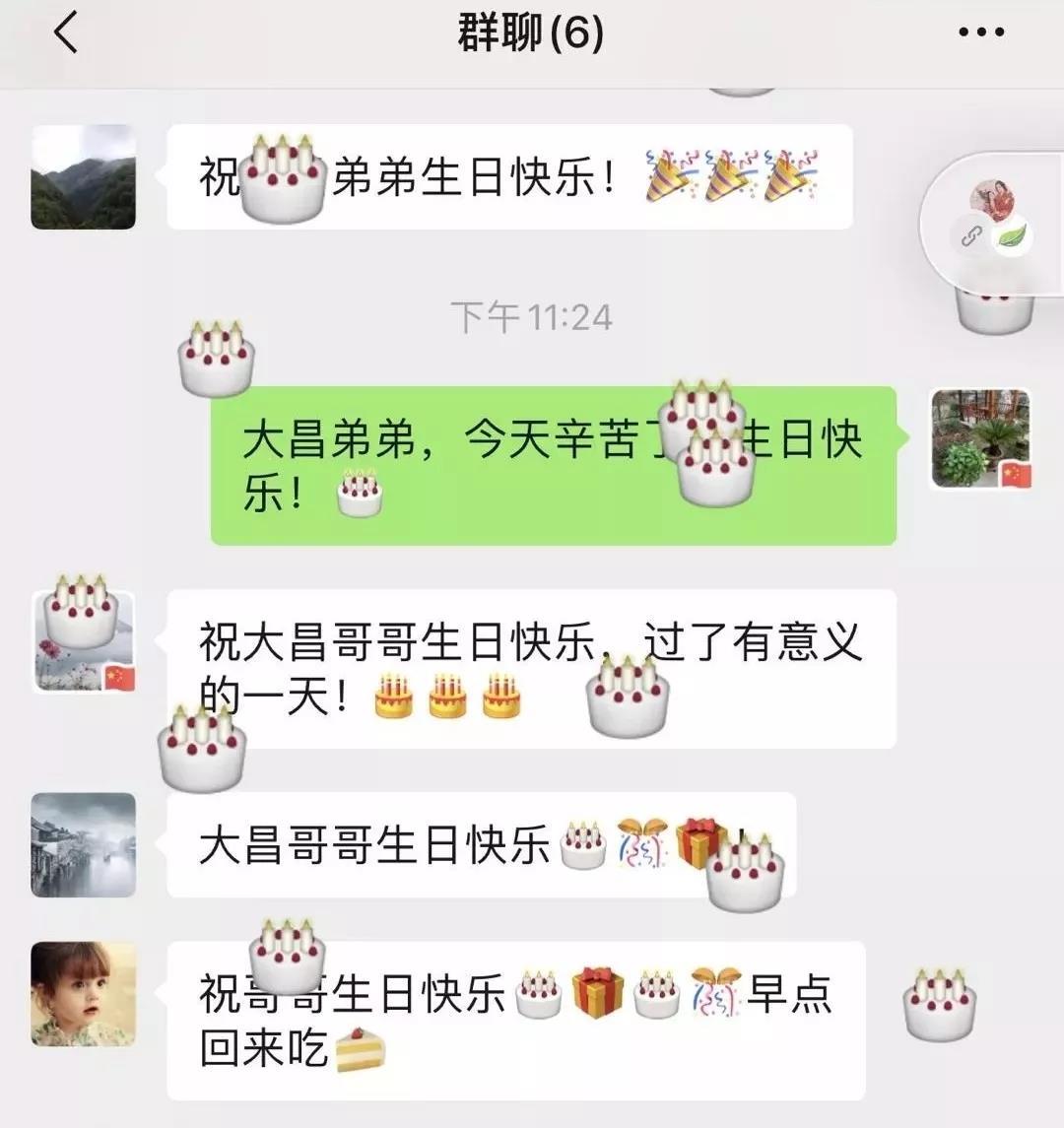Open the little girl avatar's profile
The image size is (1064, 1128).
point(83,993)
